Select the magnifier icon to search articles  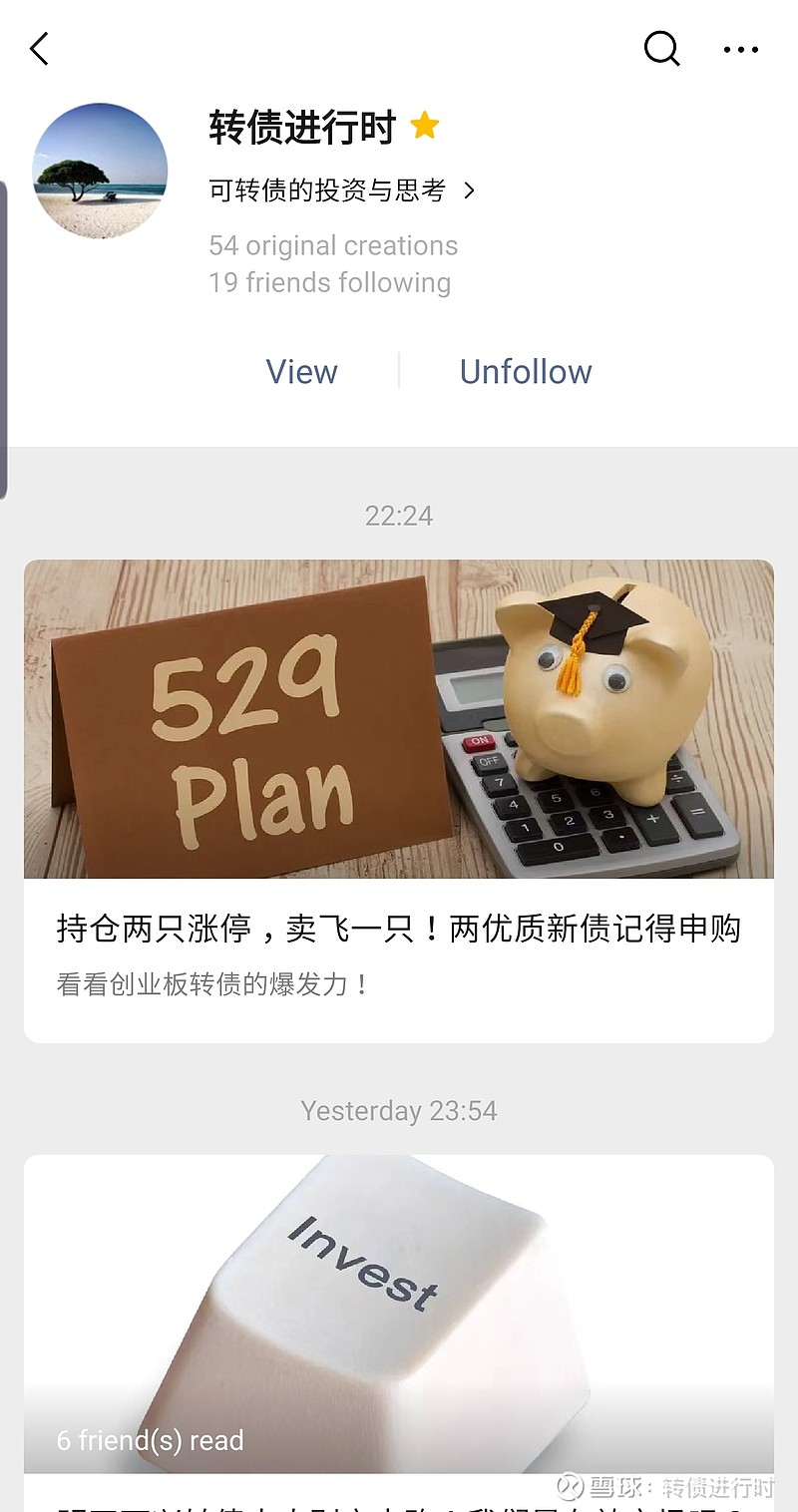(662, 48)
